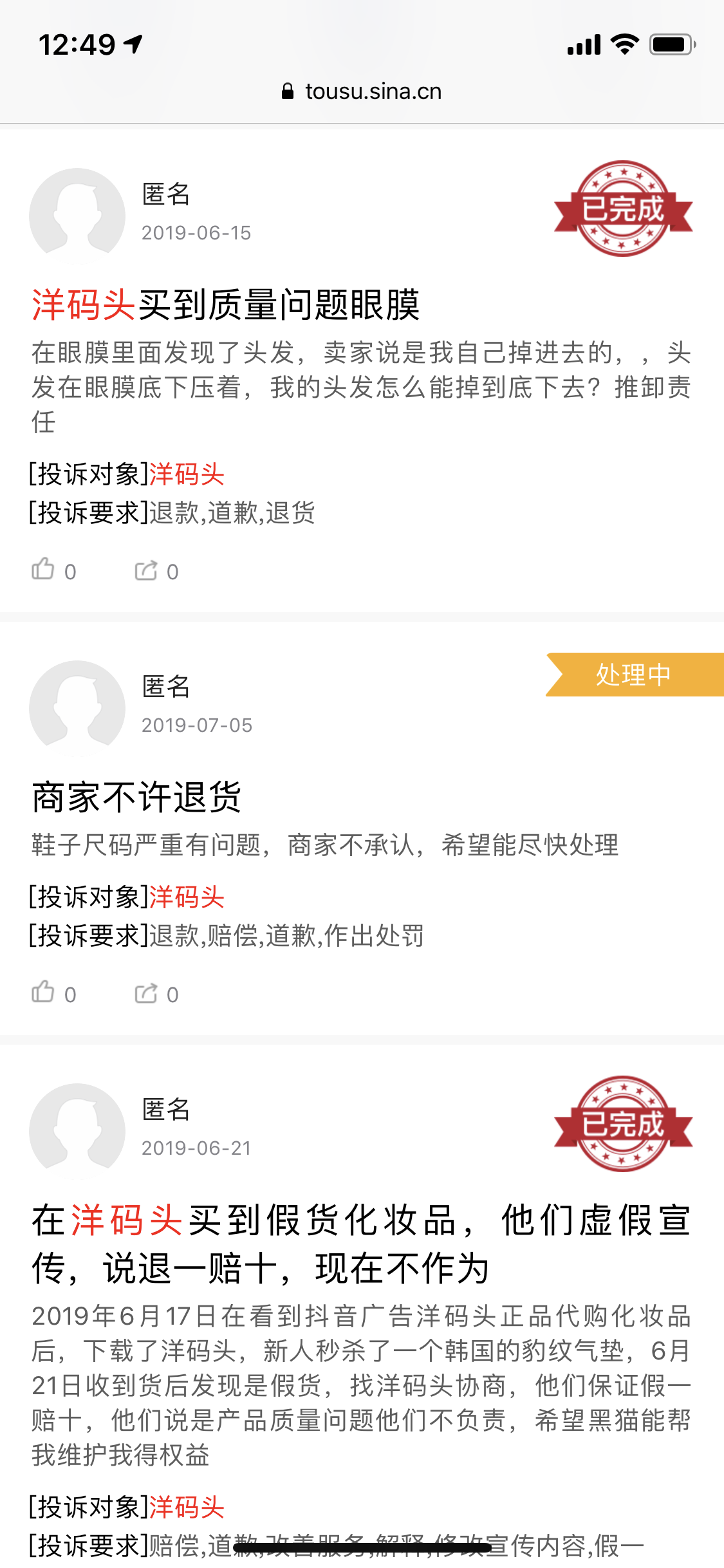Open the complaint titled 商家不许退货
Image resolution: width=724 pixels, height=1568 pixels.
click(136, 797)
